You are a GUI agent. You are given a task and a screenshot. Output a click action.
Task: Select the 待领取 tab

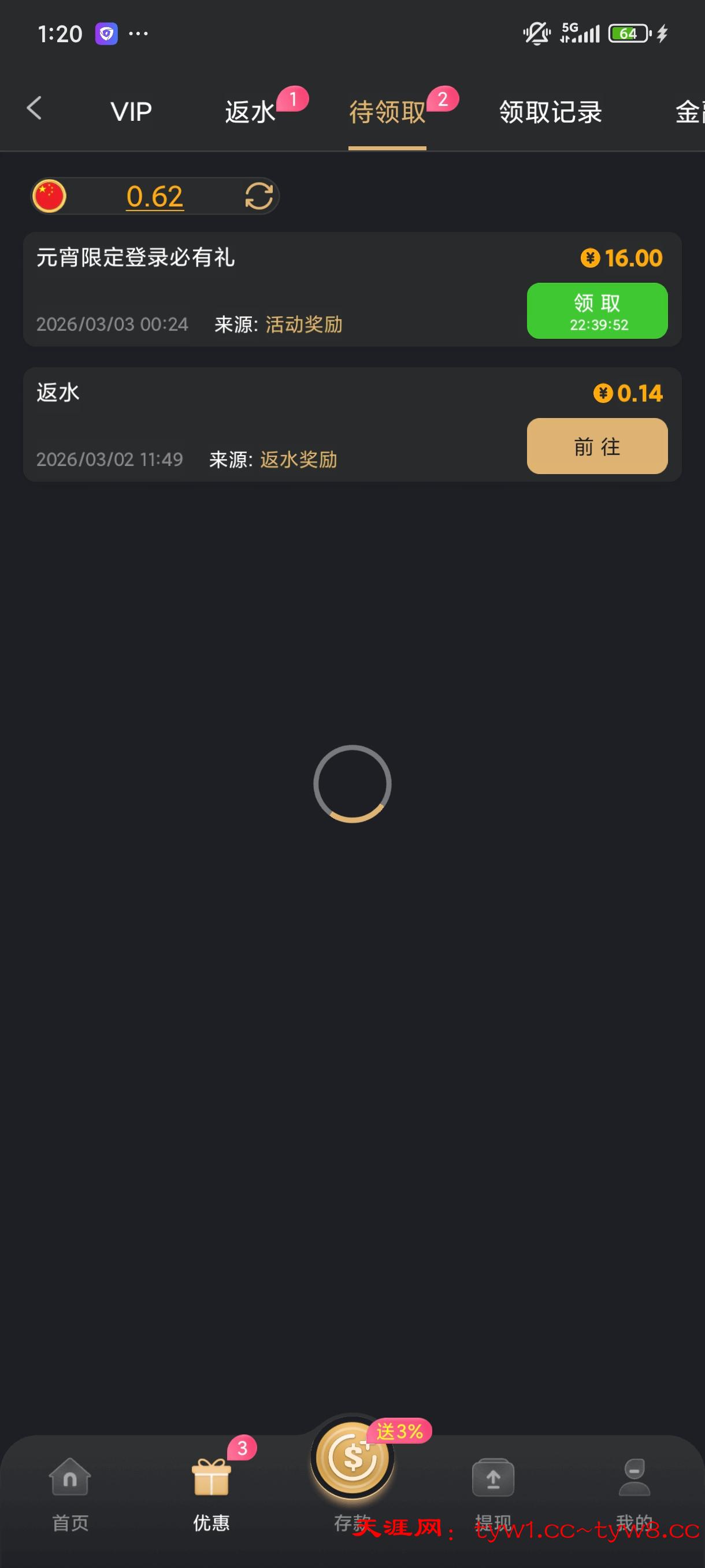pyautogui.click(x=387, y=112)
